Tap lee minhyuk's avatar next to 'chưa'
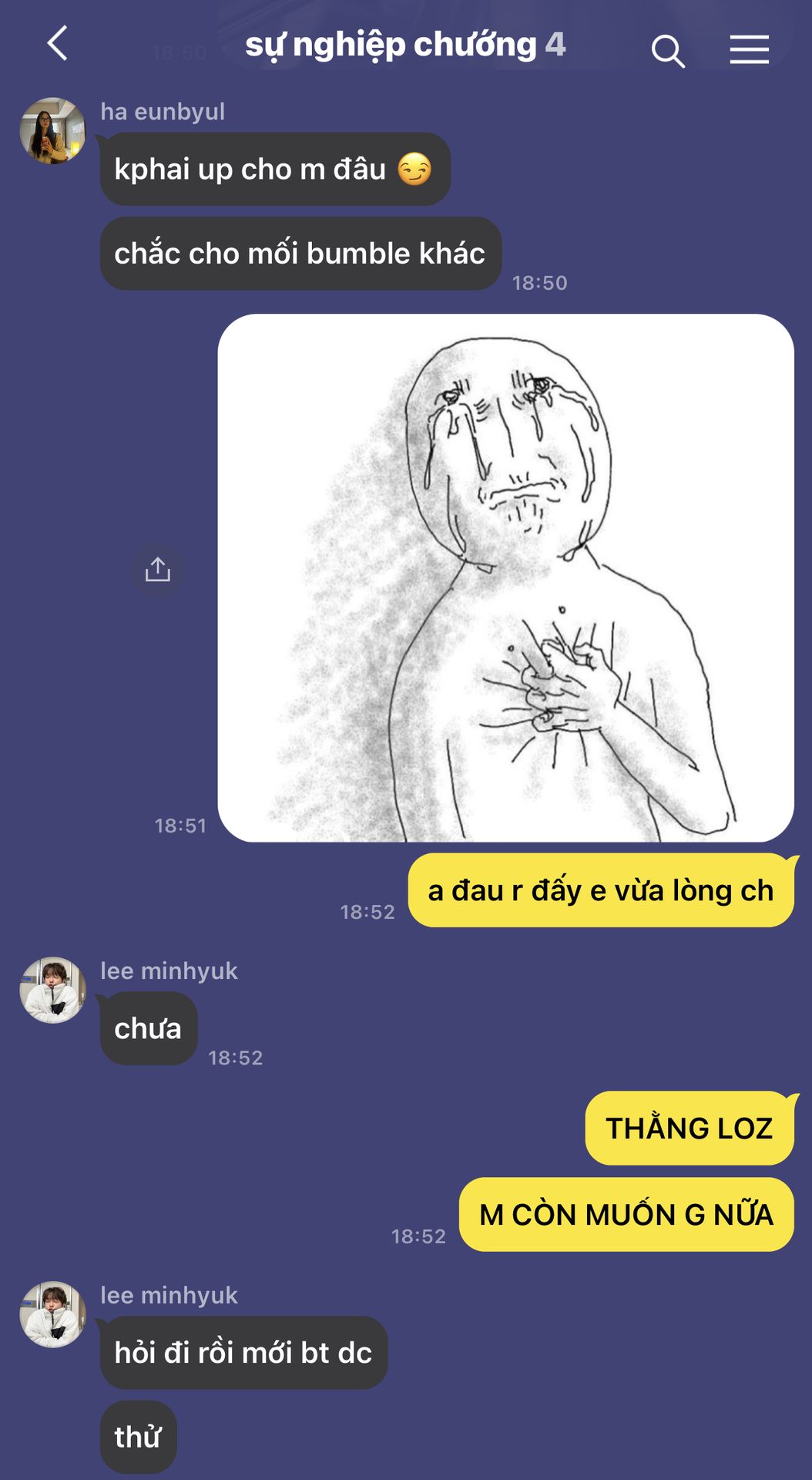This screenshot has height=1480, width=812. click(x=52, y=990)
